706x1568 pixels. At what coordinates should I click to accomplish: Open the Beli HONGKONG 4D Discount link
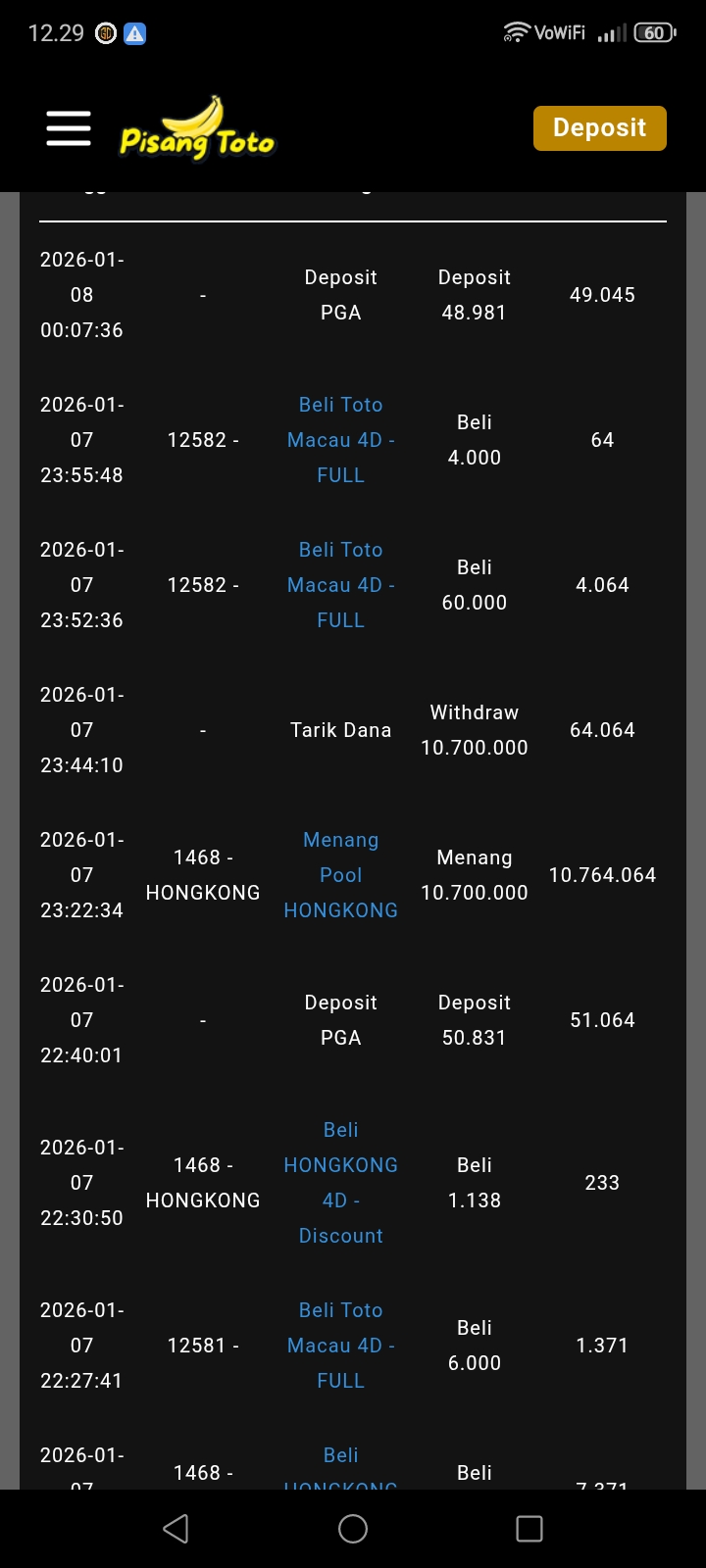tap(340, 1183)
